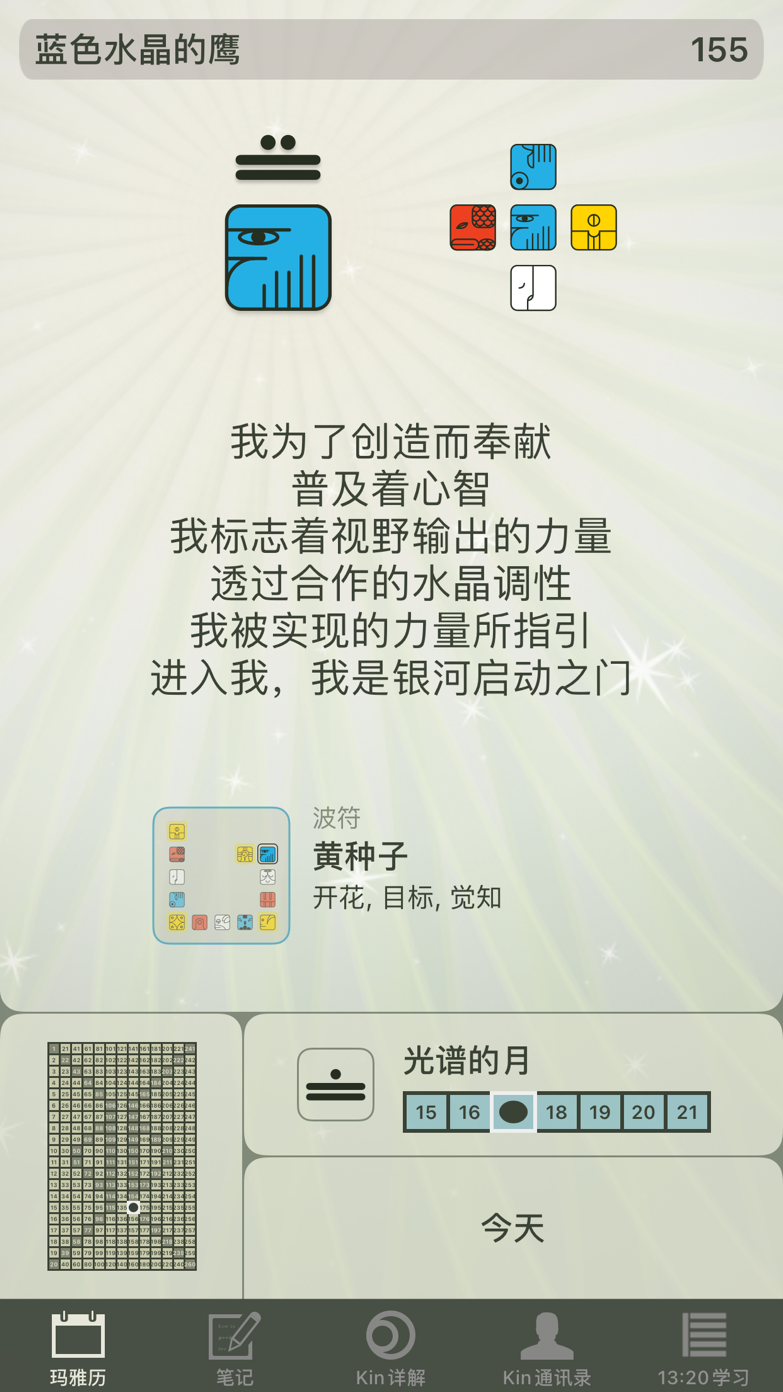
Task: Tap the blue hand guide glyph
Action: (x=533, y=167)
